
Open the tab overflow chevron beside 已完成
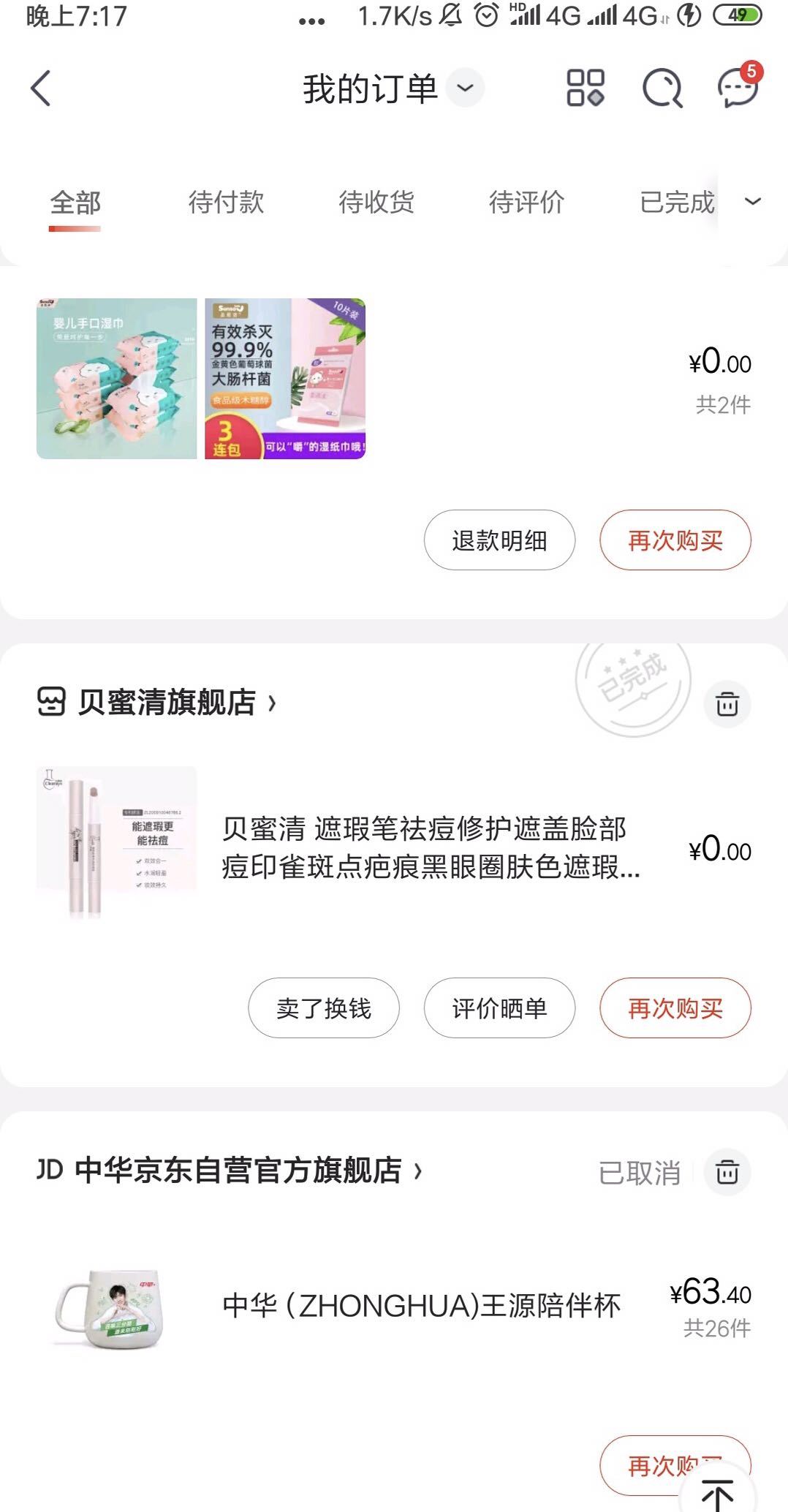(x=753, y=203)
